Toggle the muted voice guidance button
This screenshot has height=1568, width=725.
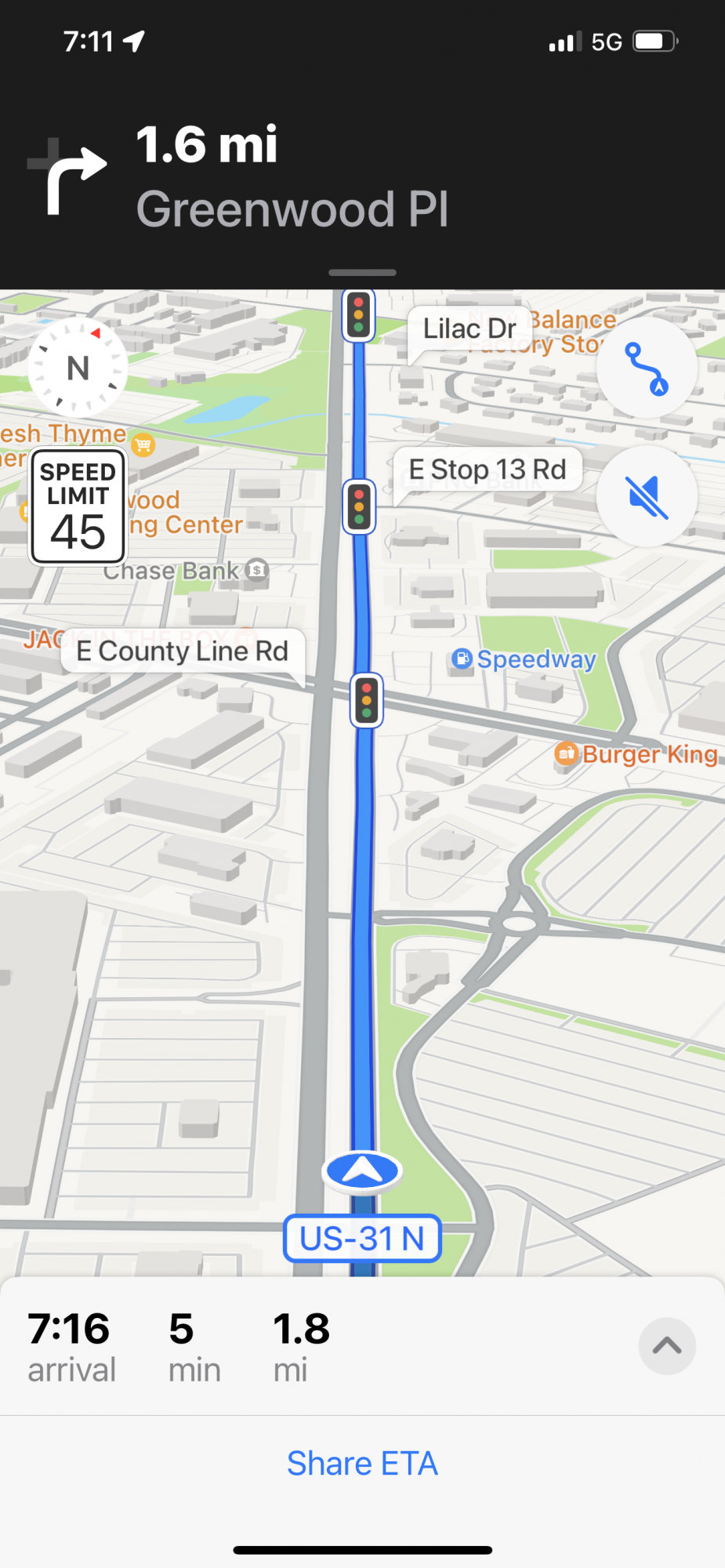(647, 496)
